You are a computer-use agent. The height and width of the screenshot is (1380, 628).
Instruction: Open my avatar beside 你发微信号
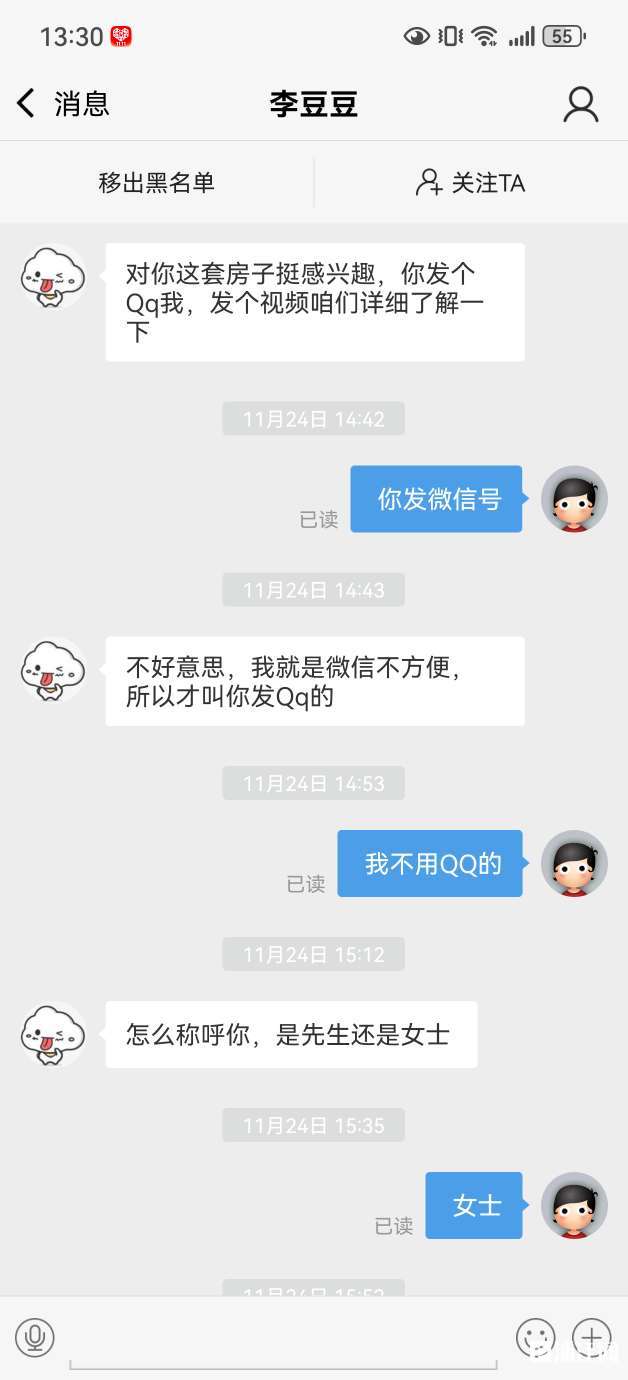pyautogui.click(x=575, y=498)
